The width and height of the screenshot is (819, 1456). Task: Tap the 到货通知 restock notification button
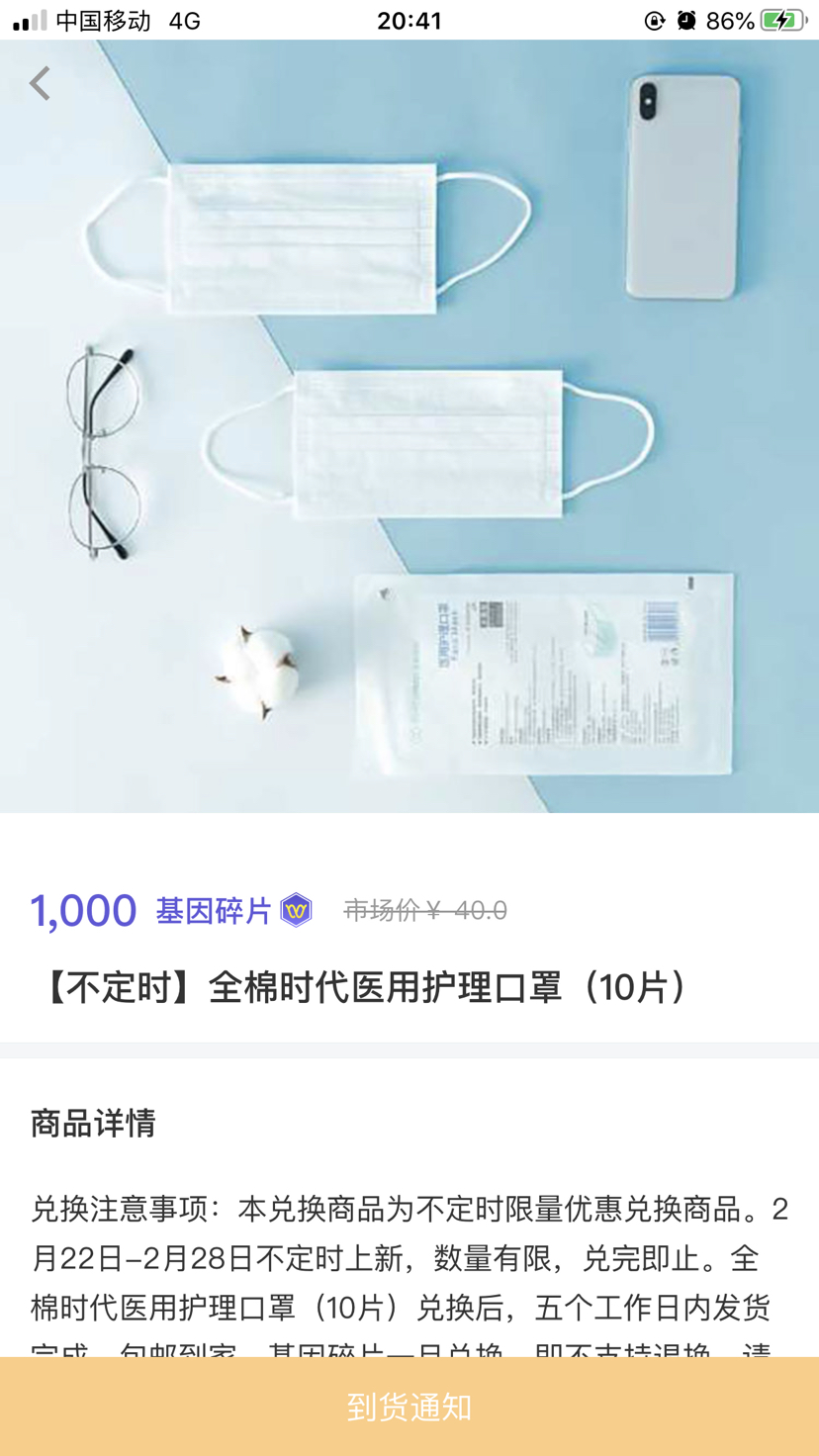click(409, 1407)
